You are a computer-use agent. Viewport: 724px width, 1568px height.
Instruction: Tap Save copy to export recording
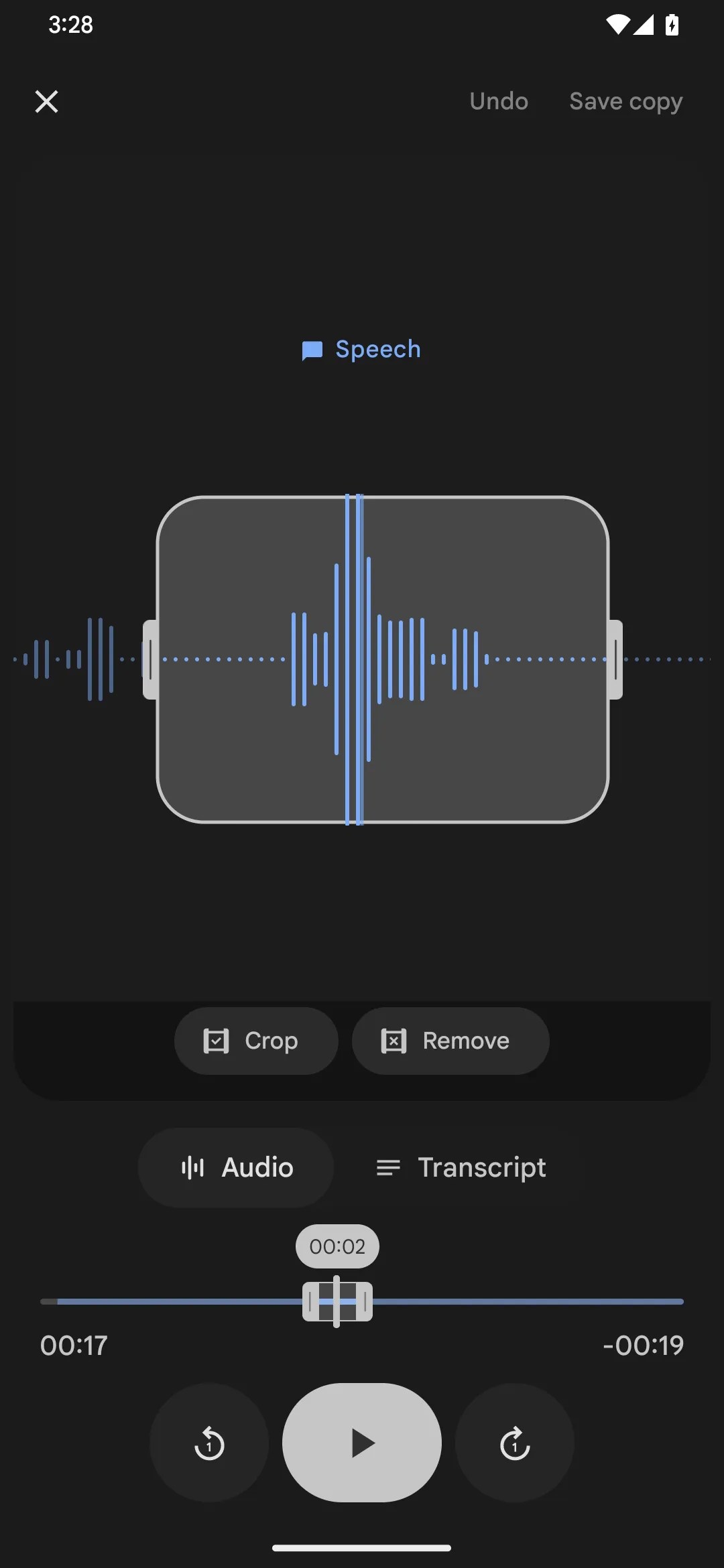click(x=625, y=101)
